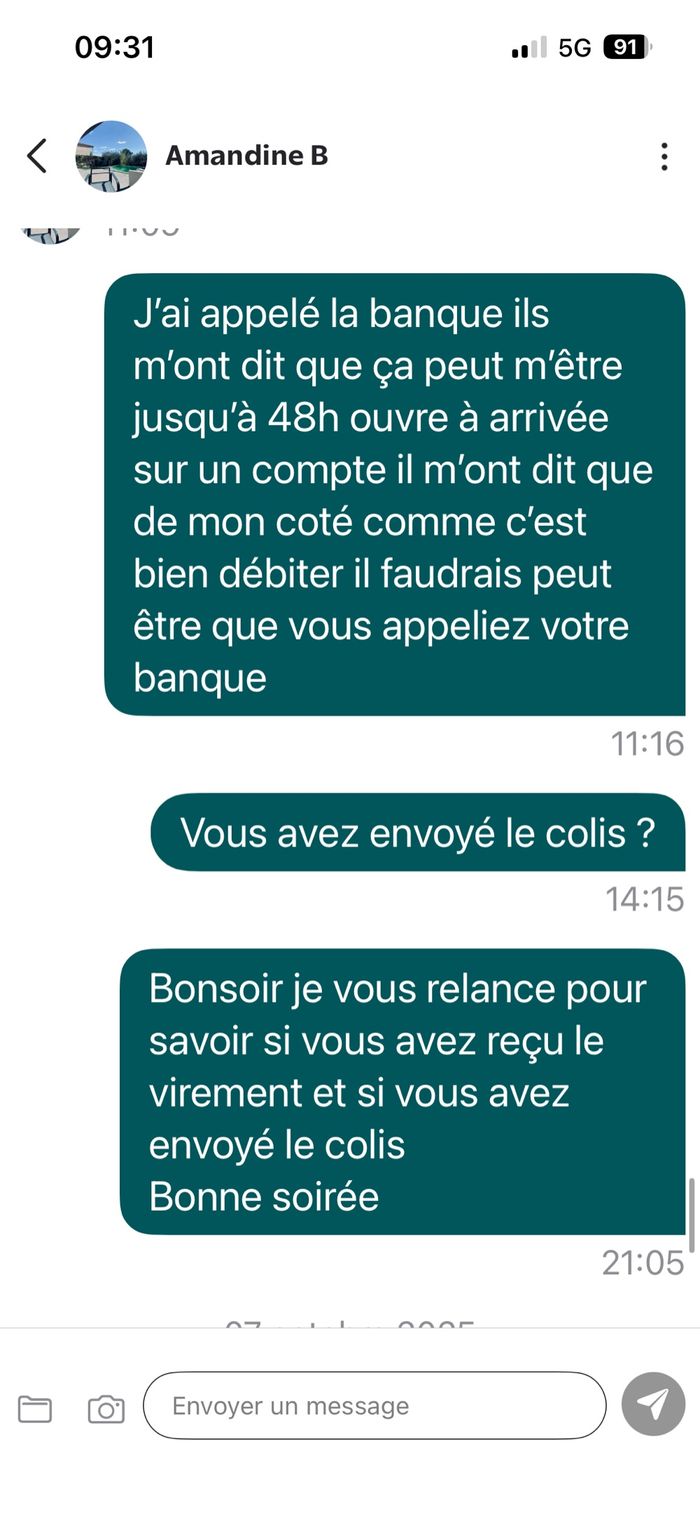Attach a file with the folder icon
Image resolution: width=700 pixels, height=1516 pixels.
pos(35,1408)
